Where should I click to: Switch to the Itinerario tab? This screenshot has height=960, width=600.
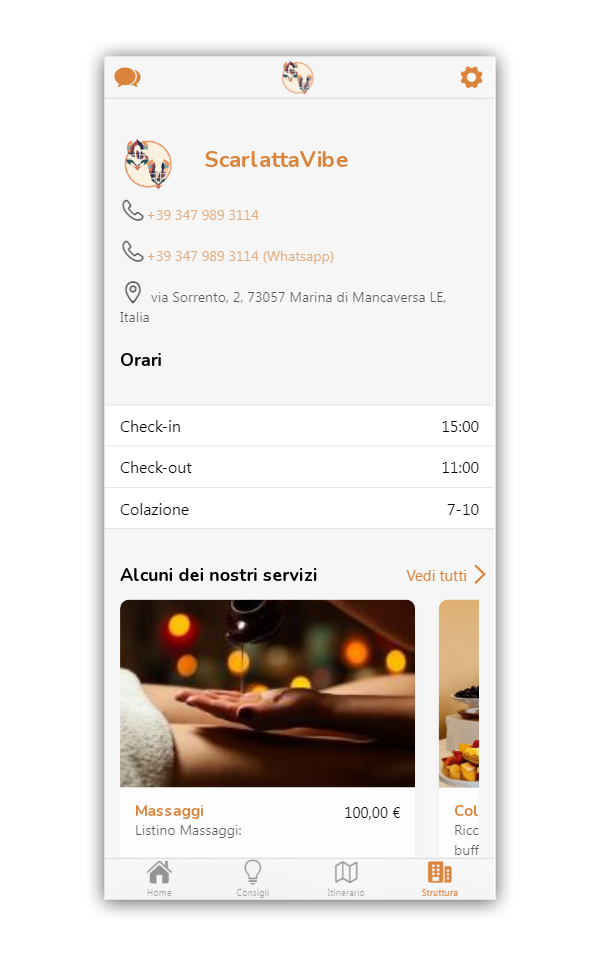click(x=345, y=878)
